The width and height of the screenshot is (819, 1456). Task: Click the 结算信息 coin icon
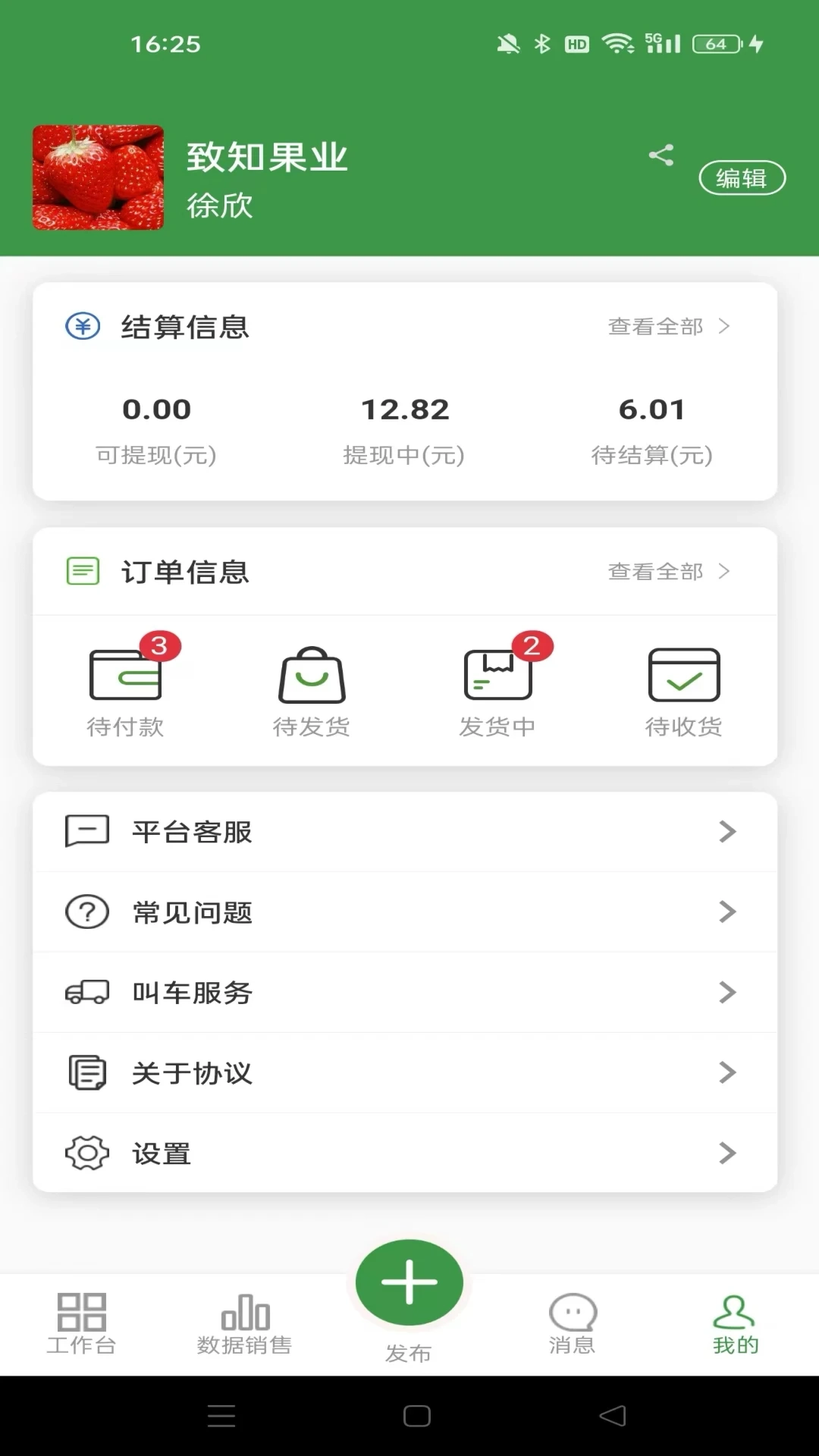83,327
